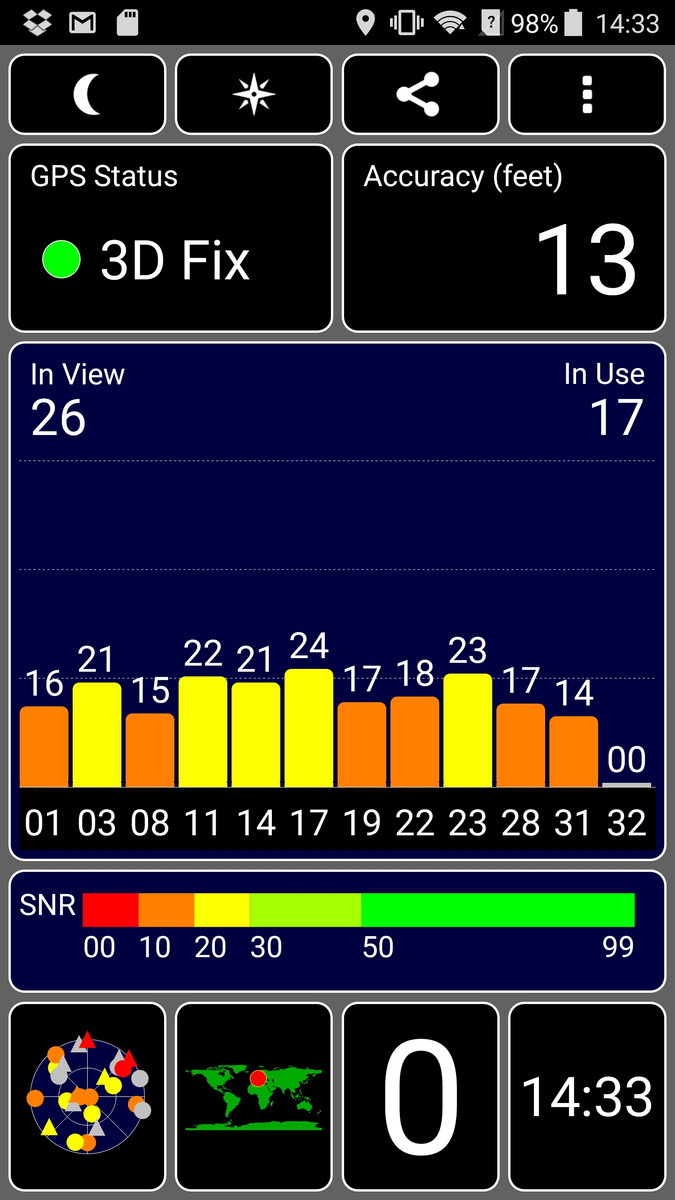The image size is (675, 1200).
Task: Open the satellite sky view tile
Action: [x=88, y=1096]
